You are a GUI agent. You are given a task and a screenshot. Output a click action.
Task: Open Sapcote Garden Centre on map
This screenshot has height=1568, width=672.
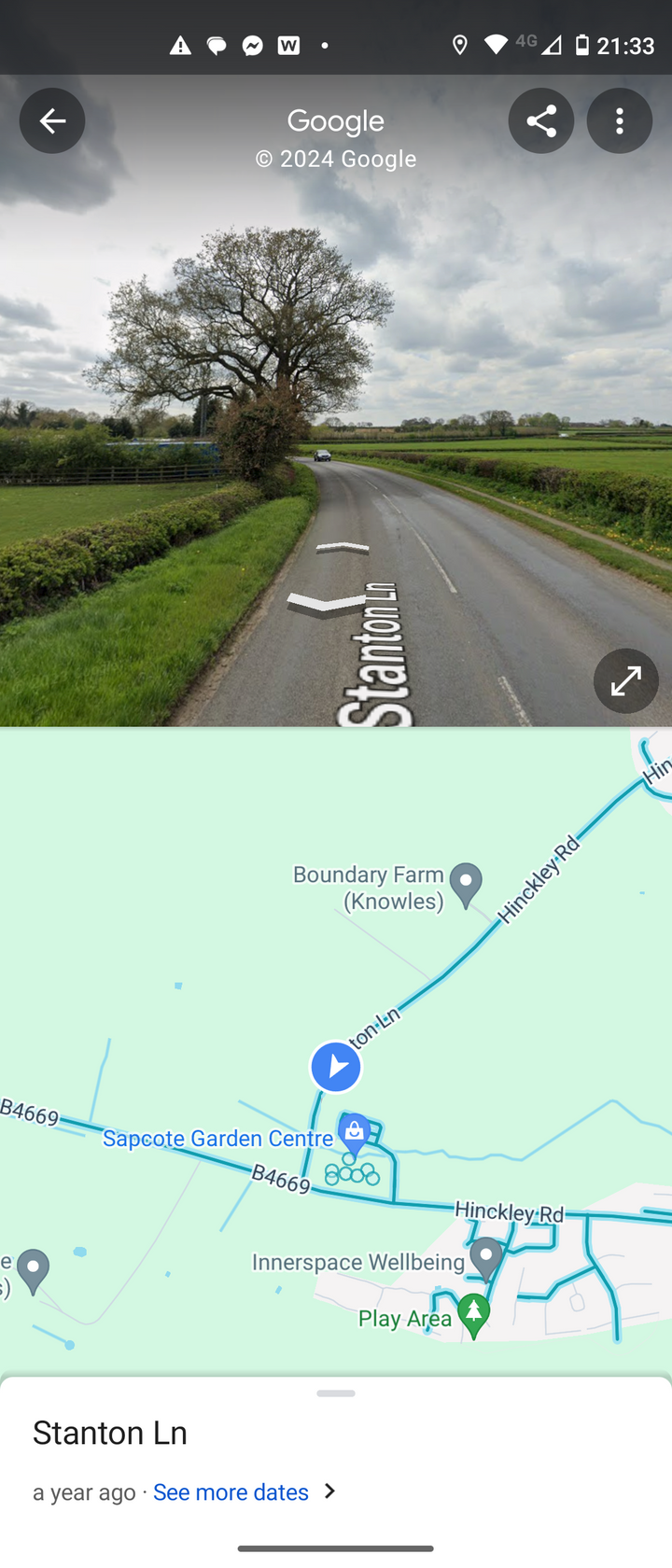[x=354, y=1134]
